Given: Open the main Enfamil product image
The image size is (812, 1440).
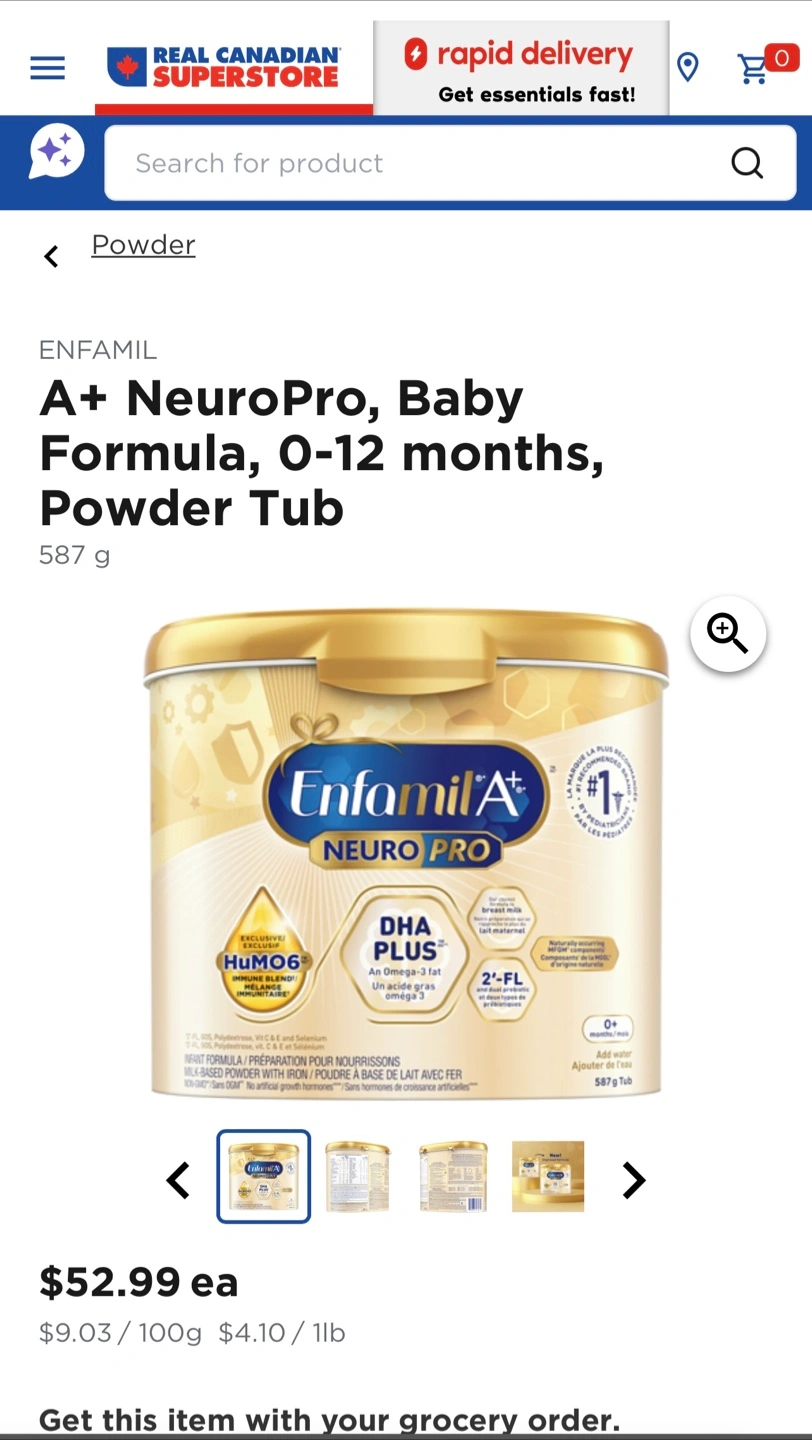Looking at the screenshot, I should pos(405,855).
